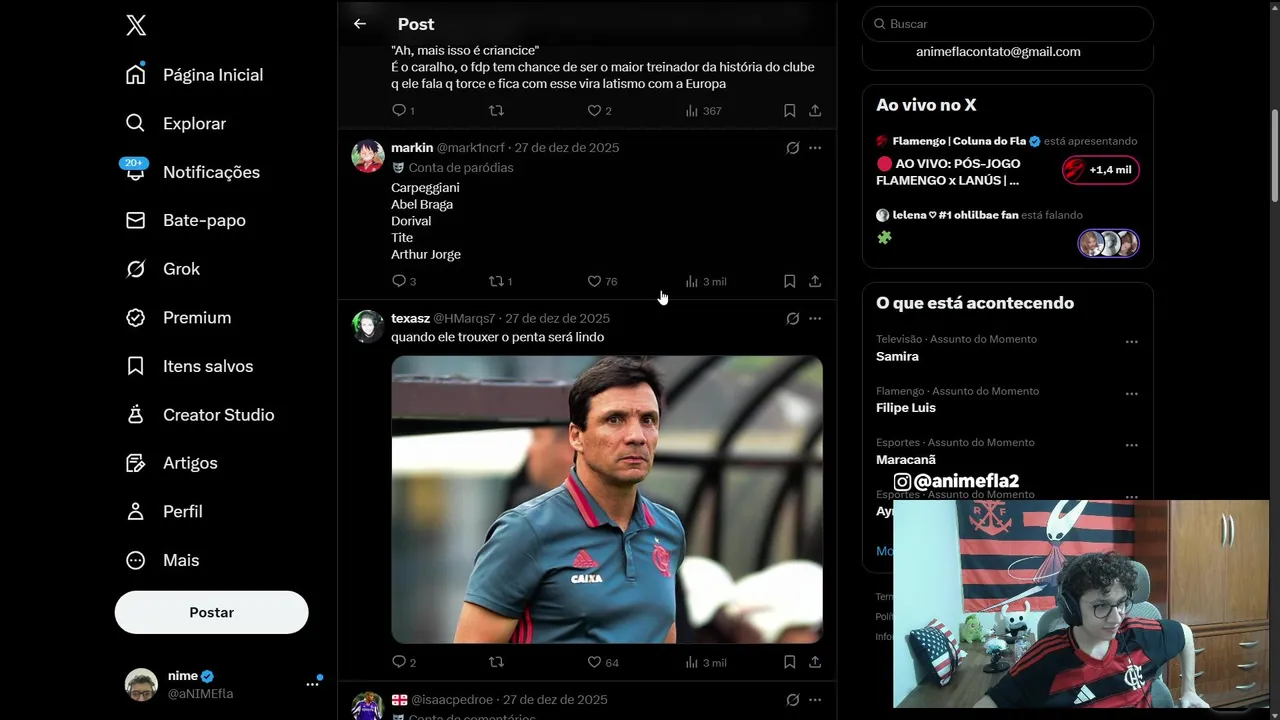Open the photo in texasz's reply
Screen dimensions: 1280x720
tap(607, 499)
